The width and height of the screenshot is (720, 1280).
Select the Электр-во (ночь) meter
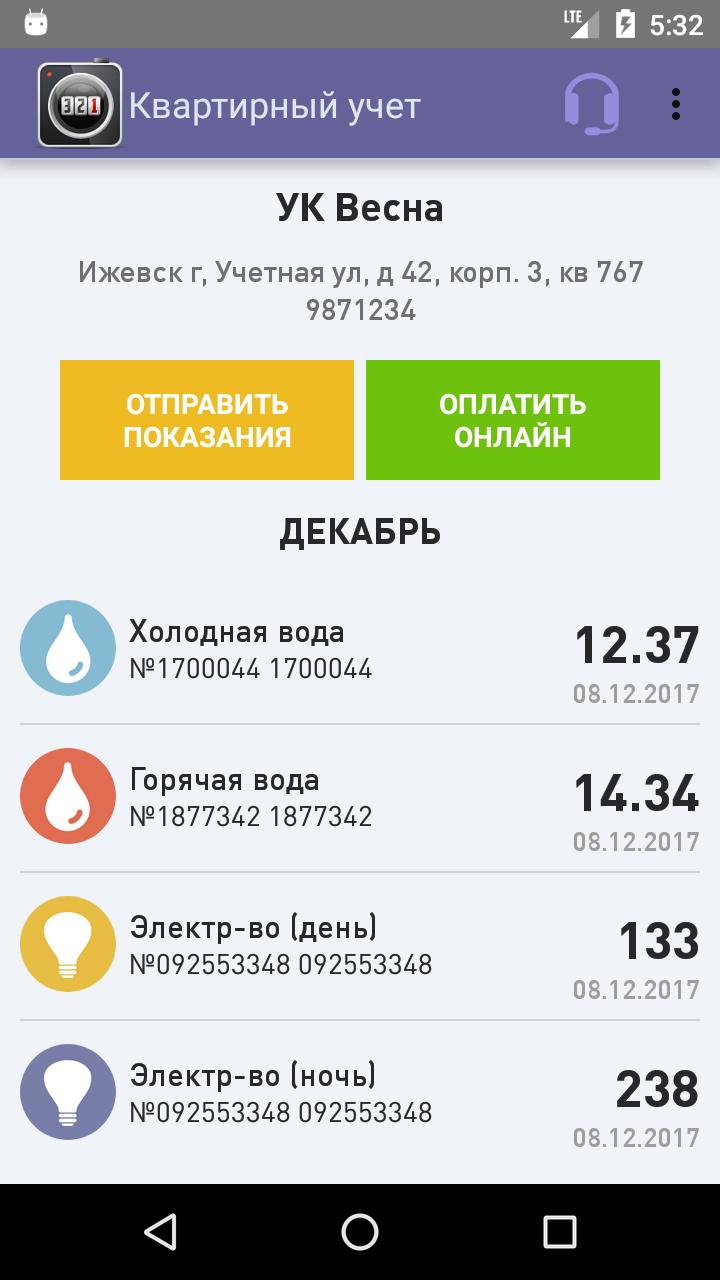coord(360,1094)
